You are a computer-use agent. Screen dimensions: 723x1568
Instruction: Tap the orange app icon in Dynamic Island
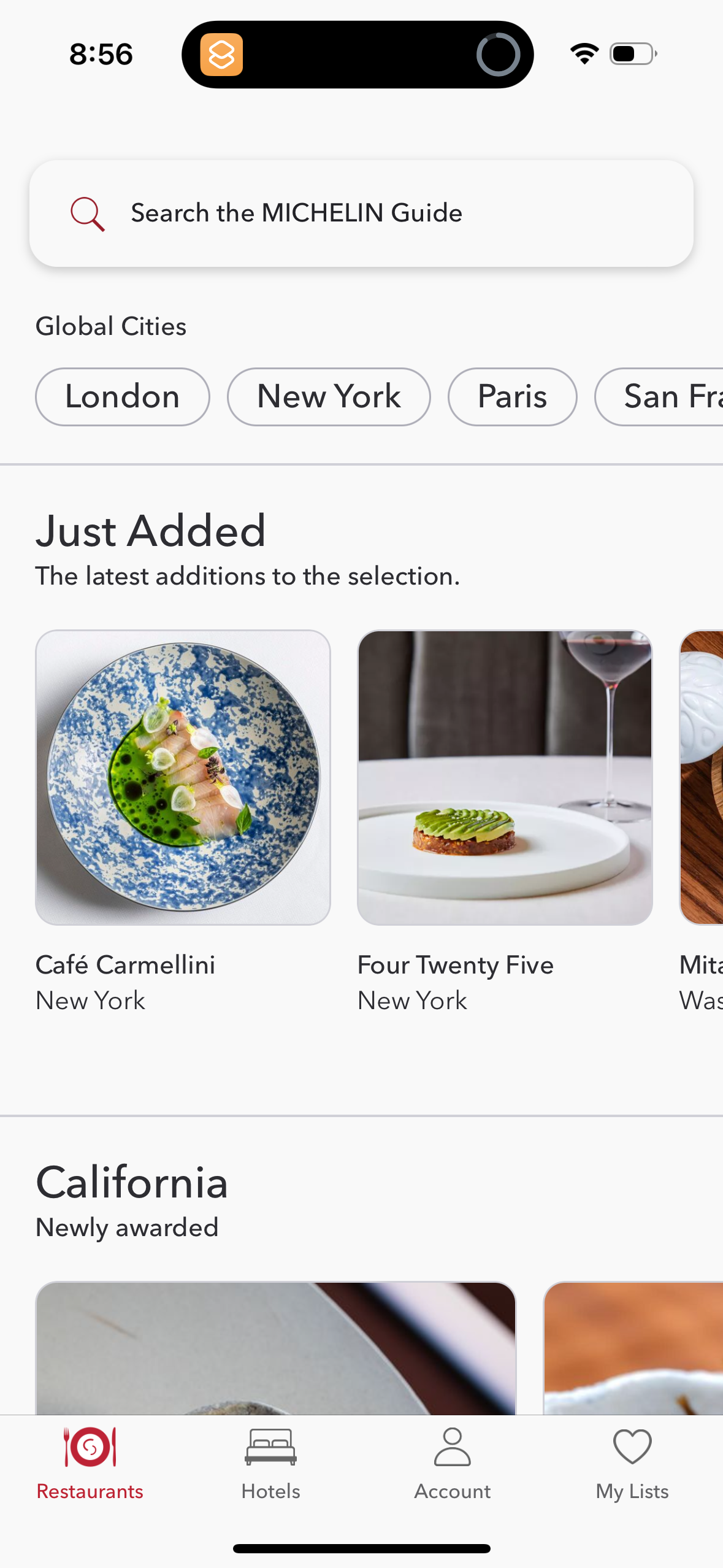pyautogui.click(x=223, y=54)
